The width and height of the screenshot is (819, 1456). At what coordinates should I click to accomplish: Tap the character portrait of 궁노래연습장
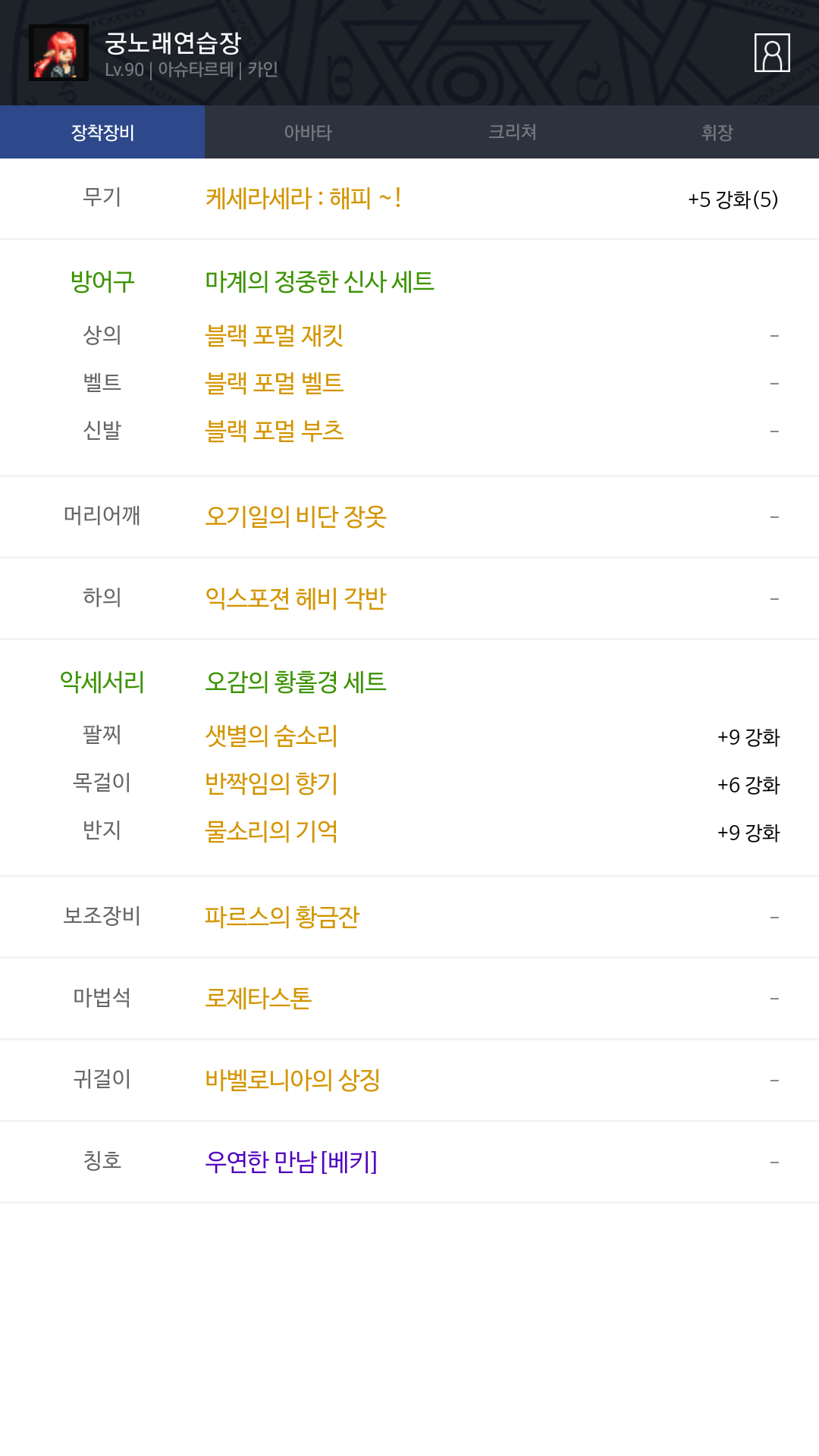click(x=58, y=53)
